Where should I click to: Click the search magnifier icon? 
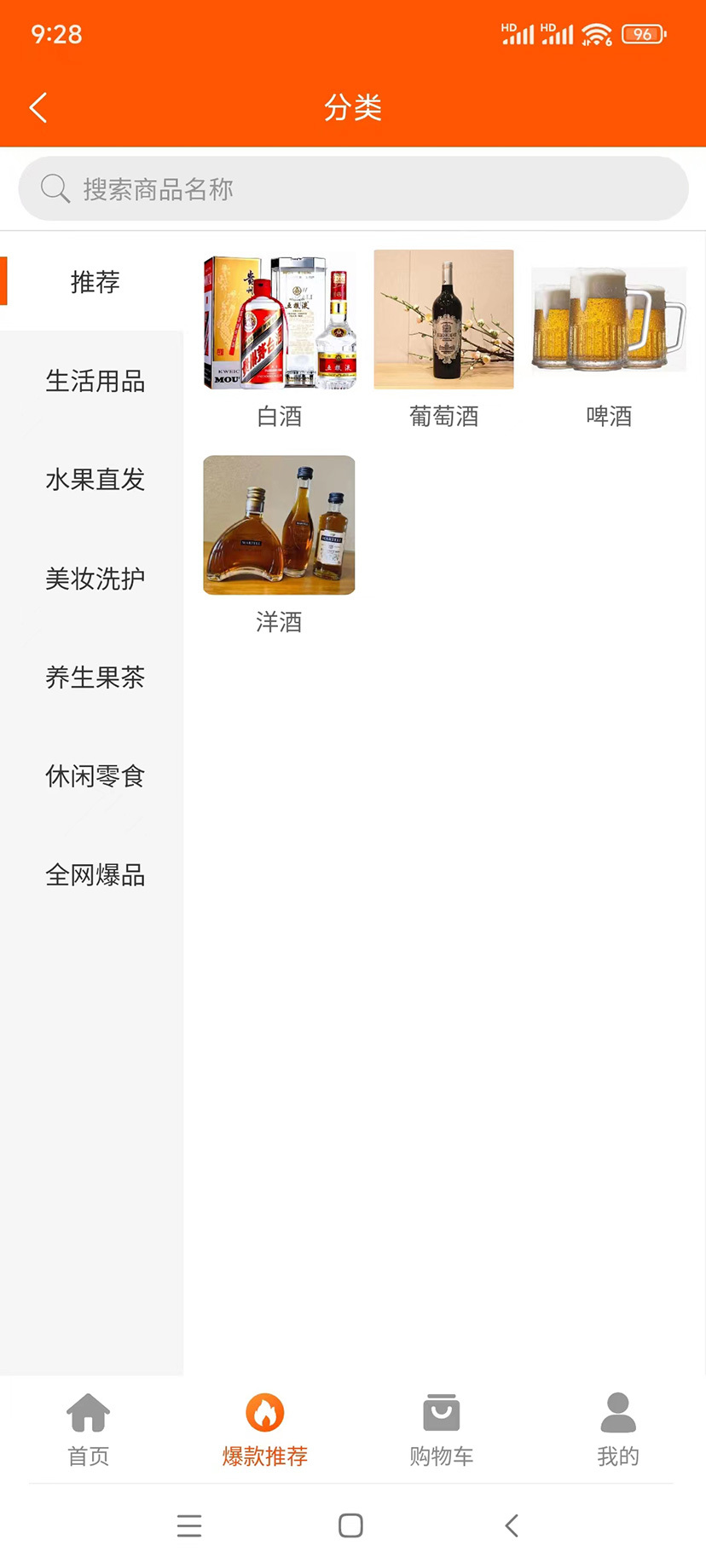(55, 187)
